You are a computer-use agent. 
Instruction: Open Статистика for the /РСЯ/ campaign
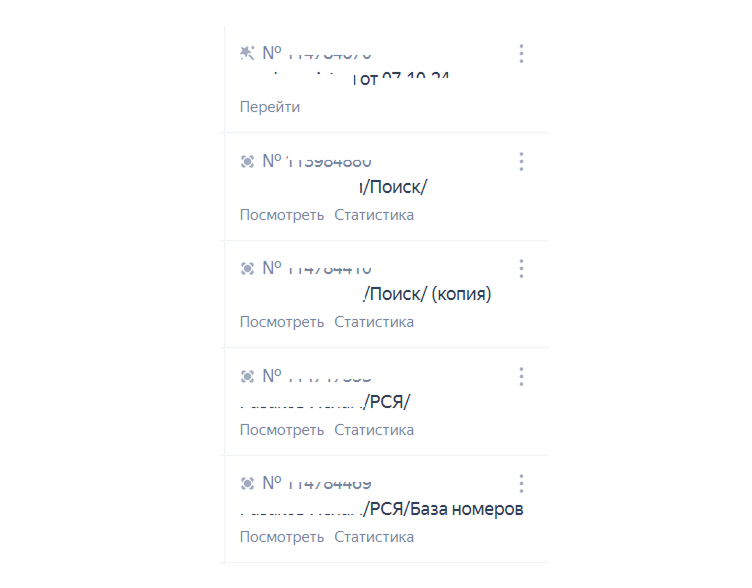click(x=374, y=430)
